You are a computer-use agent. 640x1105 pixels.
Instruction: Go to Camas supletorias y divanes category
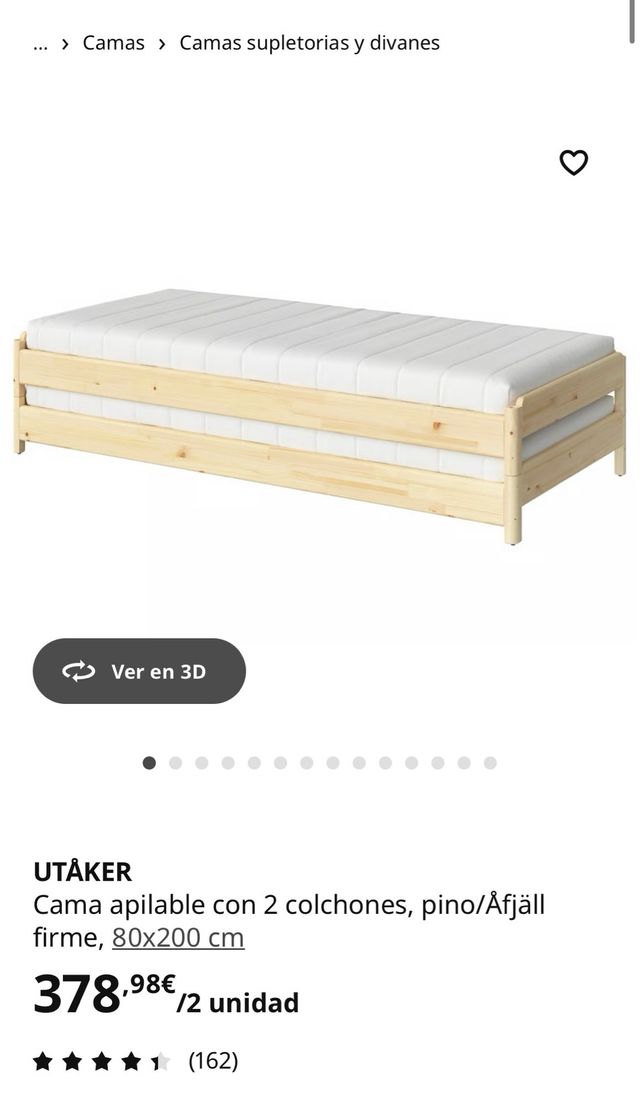click(x=309, y=43)
